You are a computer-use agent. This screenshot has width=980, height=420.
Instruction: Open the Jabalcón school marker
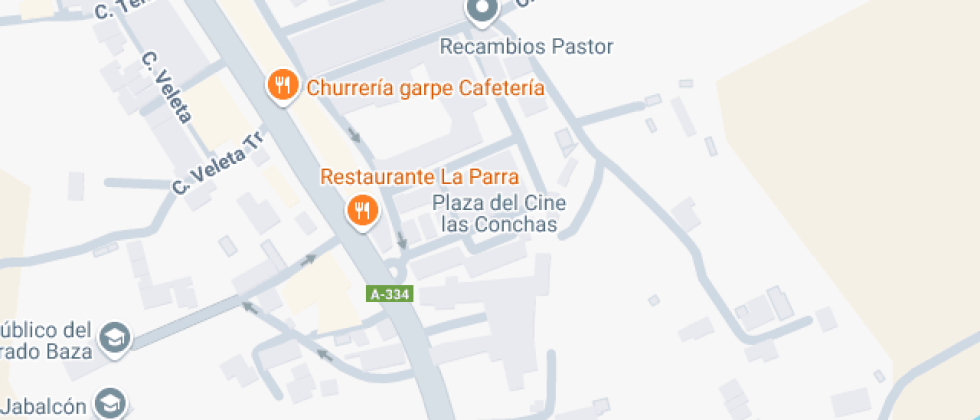point(110,403)
